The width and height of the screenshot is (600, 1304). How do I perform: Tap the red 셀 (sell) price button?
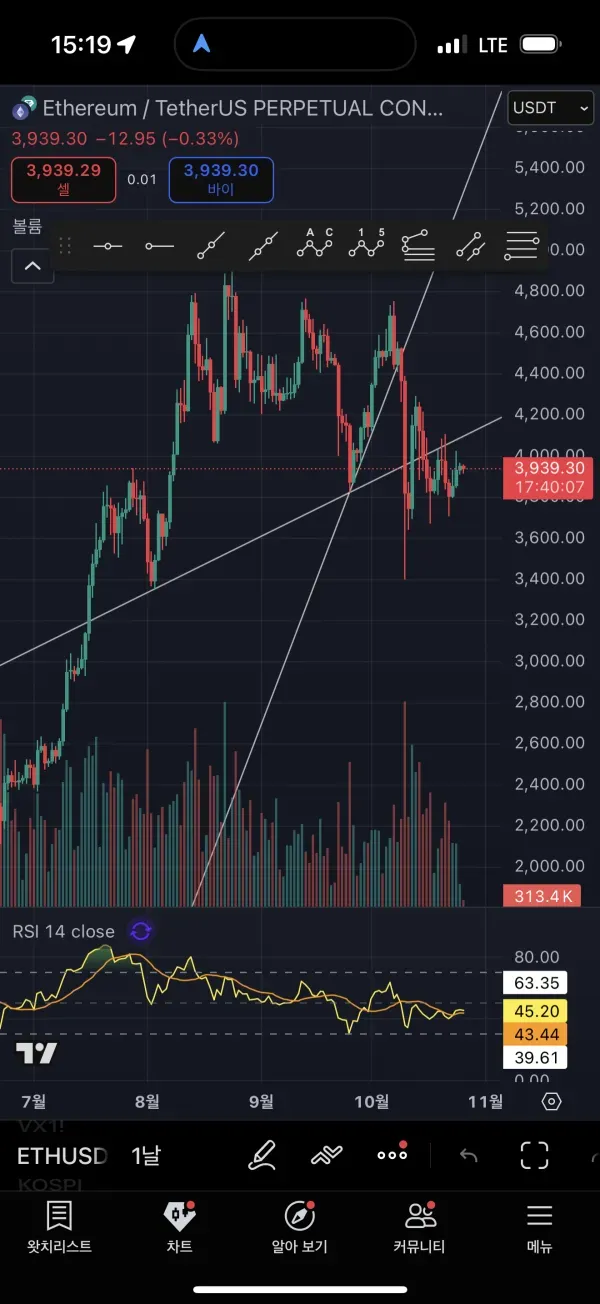[x=63, y=179]
